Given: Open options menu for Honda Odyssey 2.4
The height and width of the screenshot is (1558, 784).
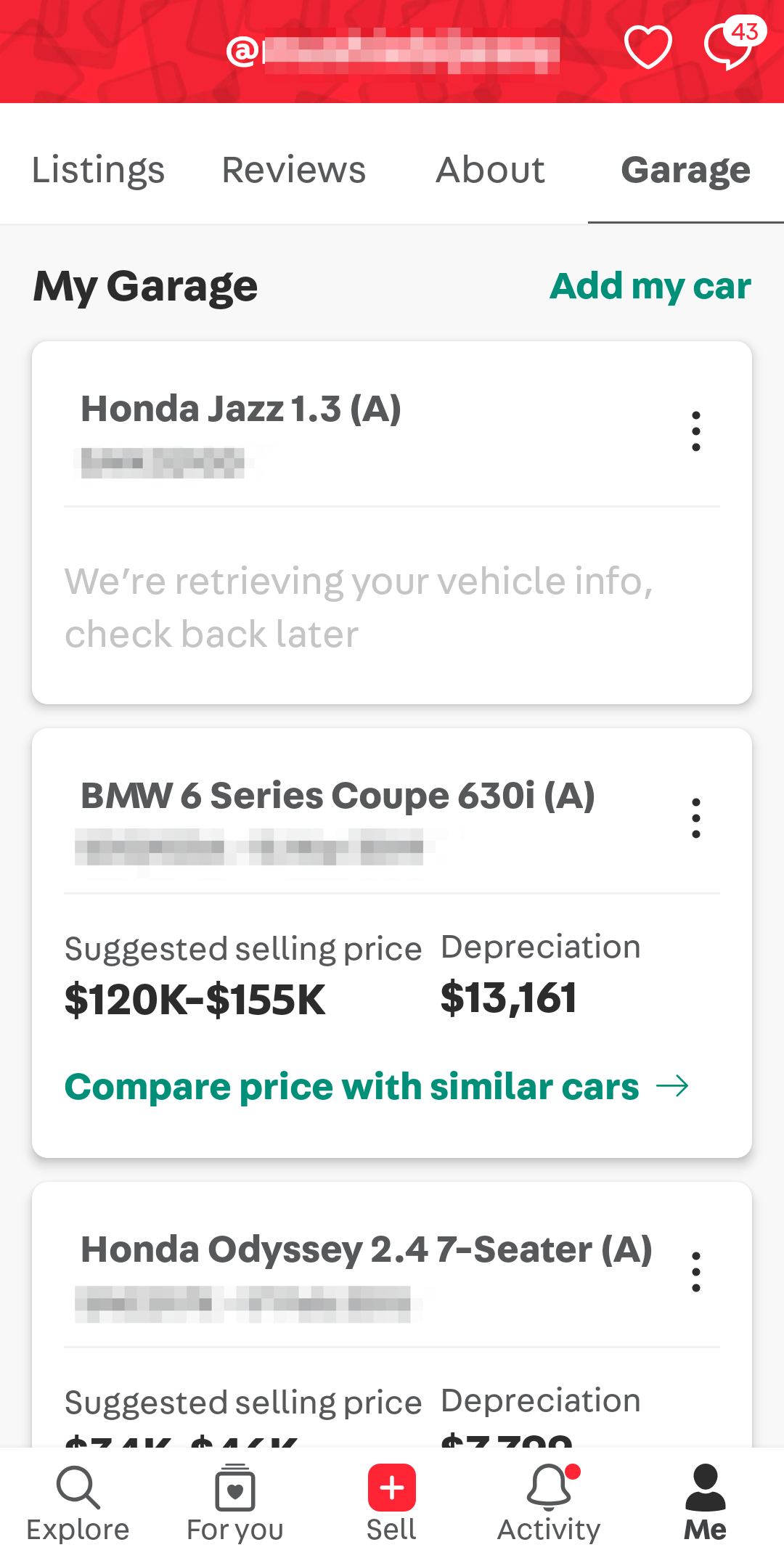Looking at the screenshot, I should coord(695,1271).
